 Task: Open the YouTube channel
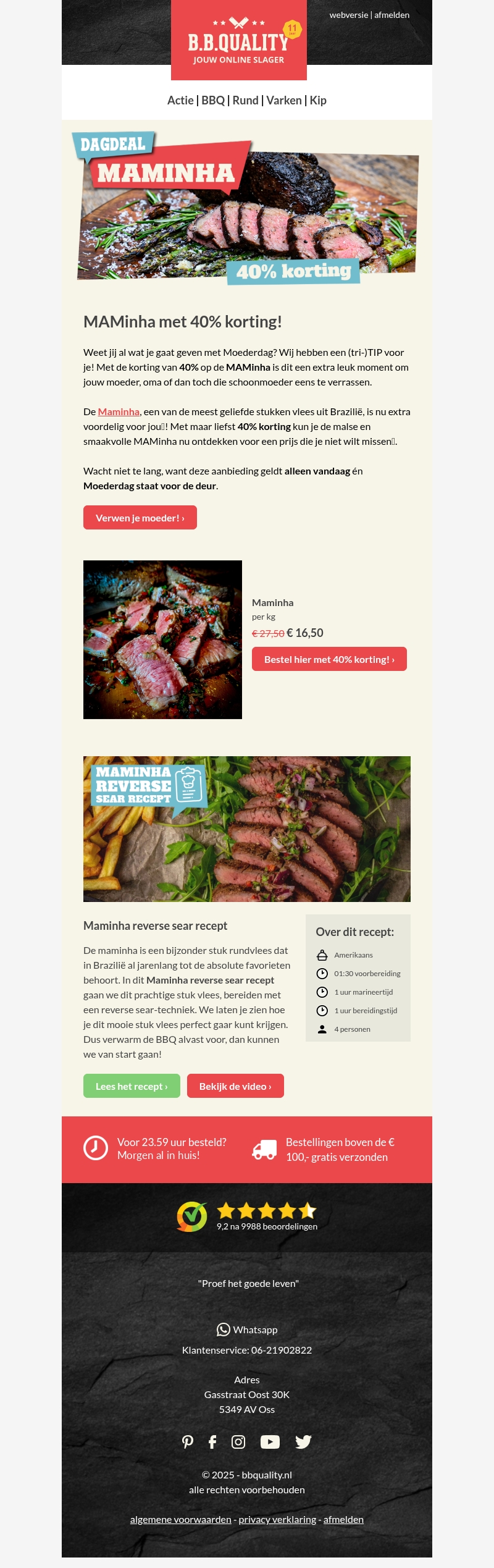coord(270,1442)
